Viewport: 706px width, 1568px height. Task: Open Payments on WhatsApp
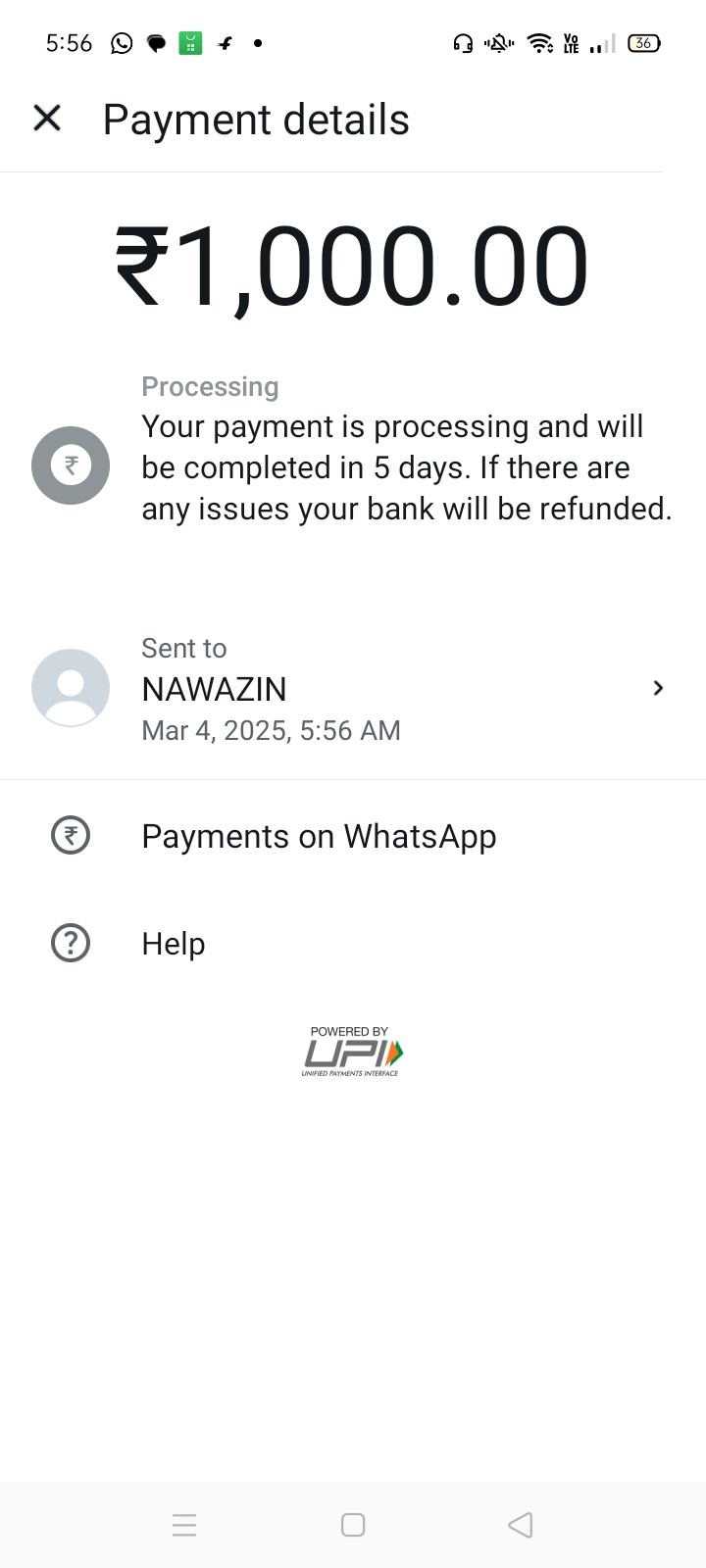[x=319, y=837]
